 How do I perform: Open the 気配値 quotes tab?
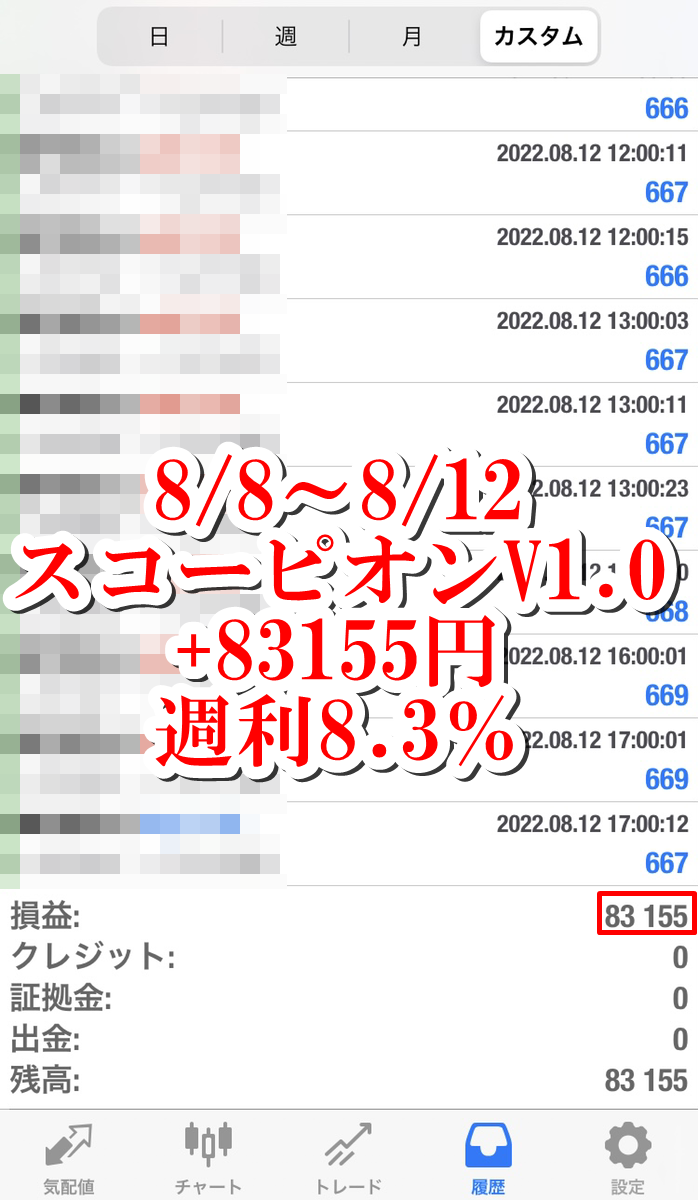coord(69,1157)
